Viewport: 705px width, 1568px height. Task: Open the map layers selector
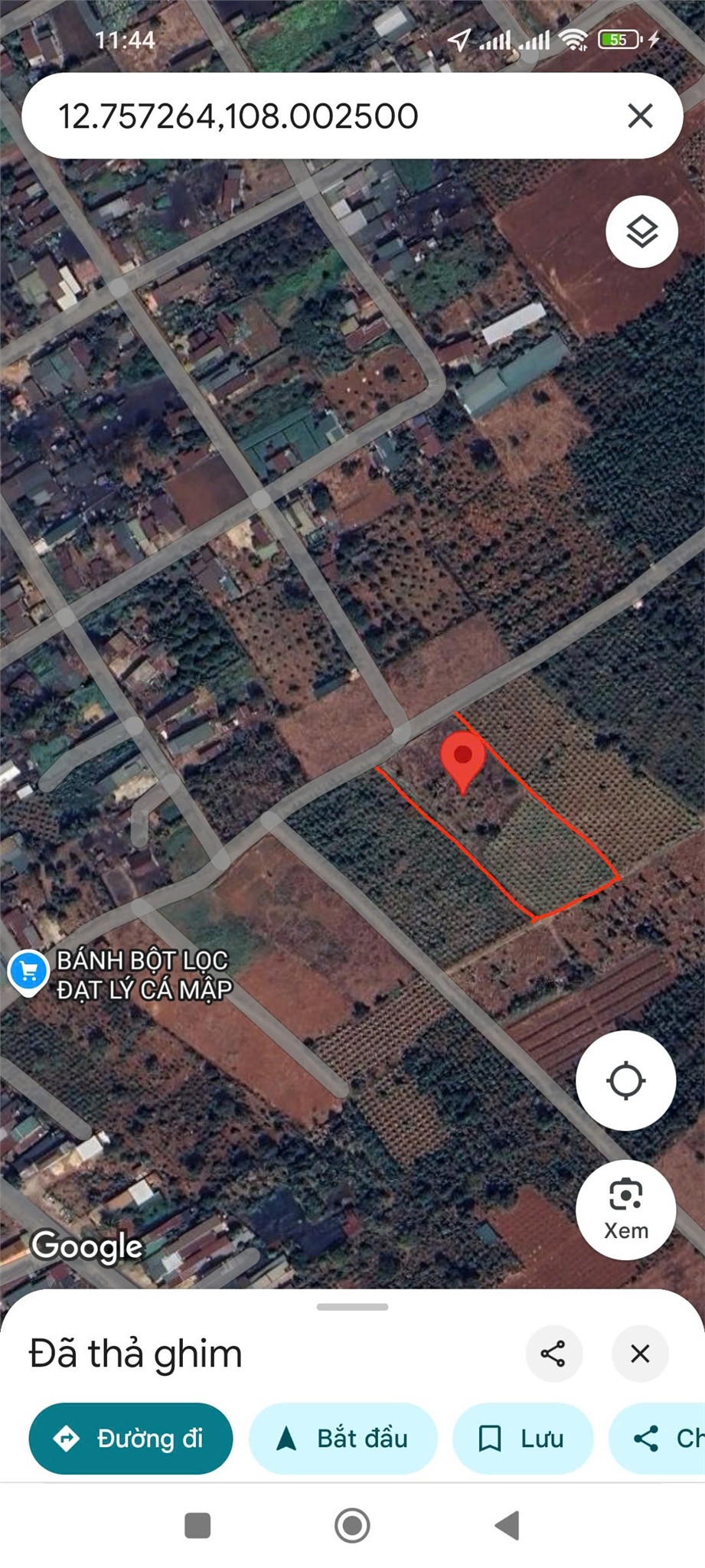pos(641,231)
